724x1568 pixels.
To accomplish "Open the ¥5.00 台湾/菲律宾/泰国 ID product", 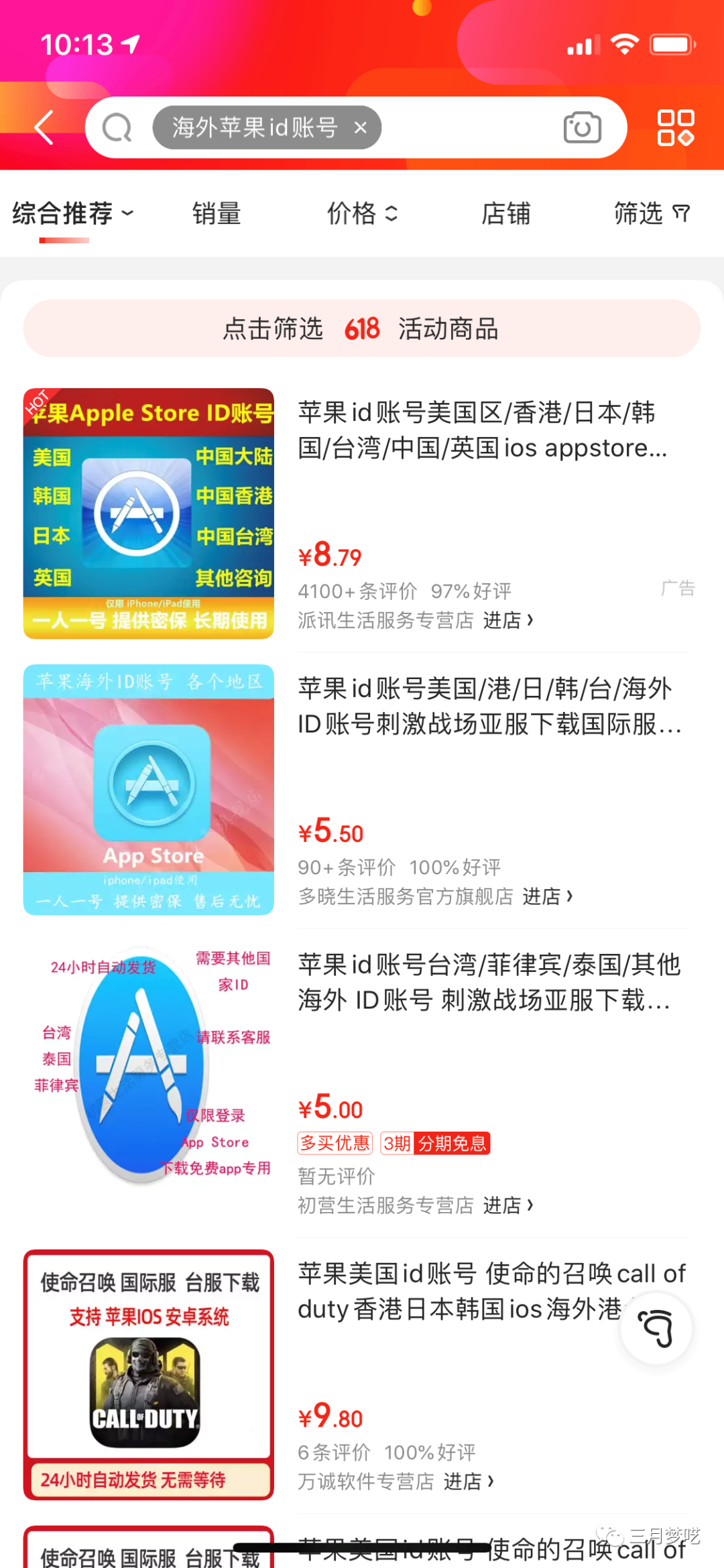I will point(489,983).
